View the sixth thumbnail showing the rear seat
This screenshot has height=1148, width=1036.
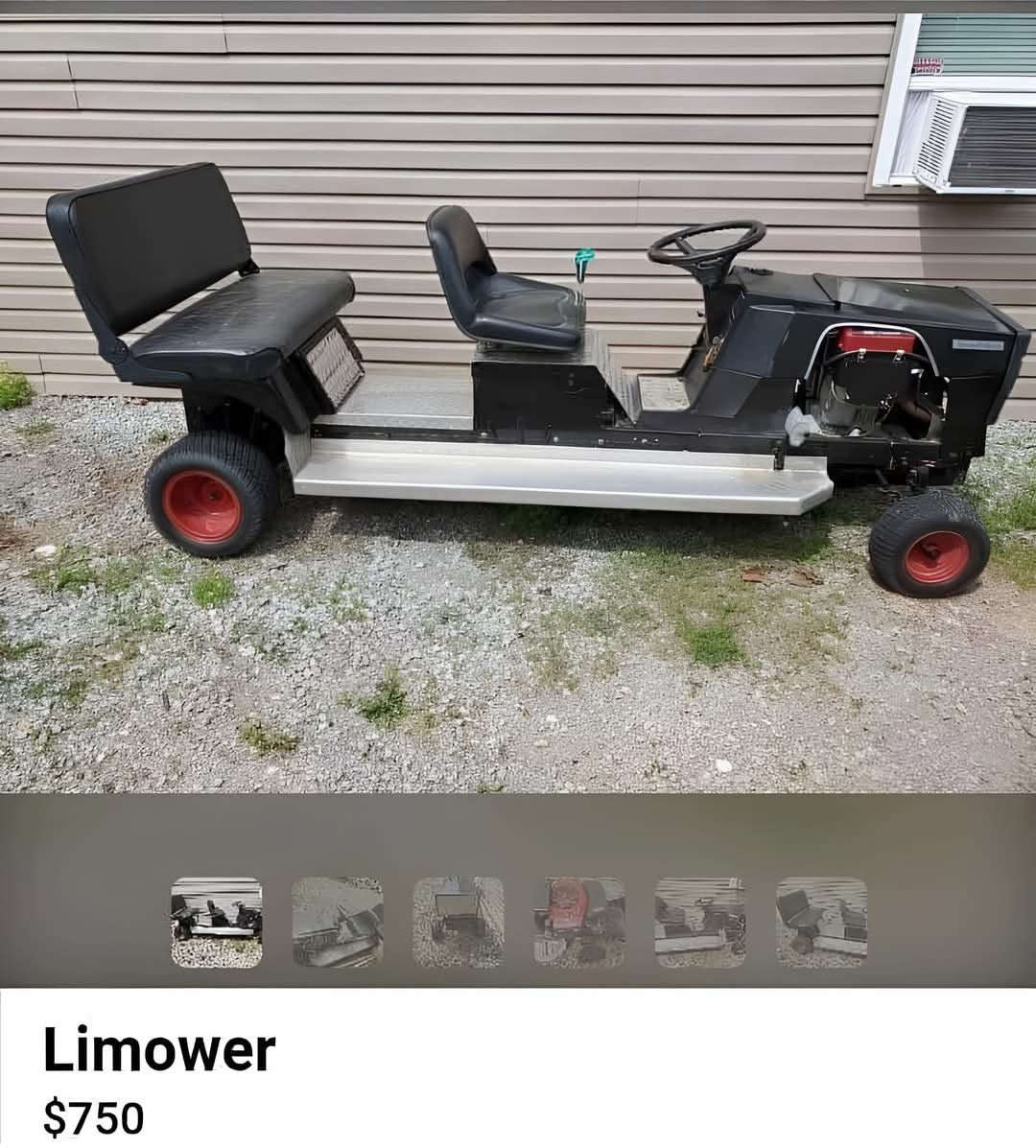pyautogui.click(x=821, y=923)
